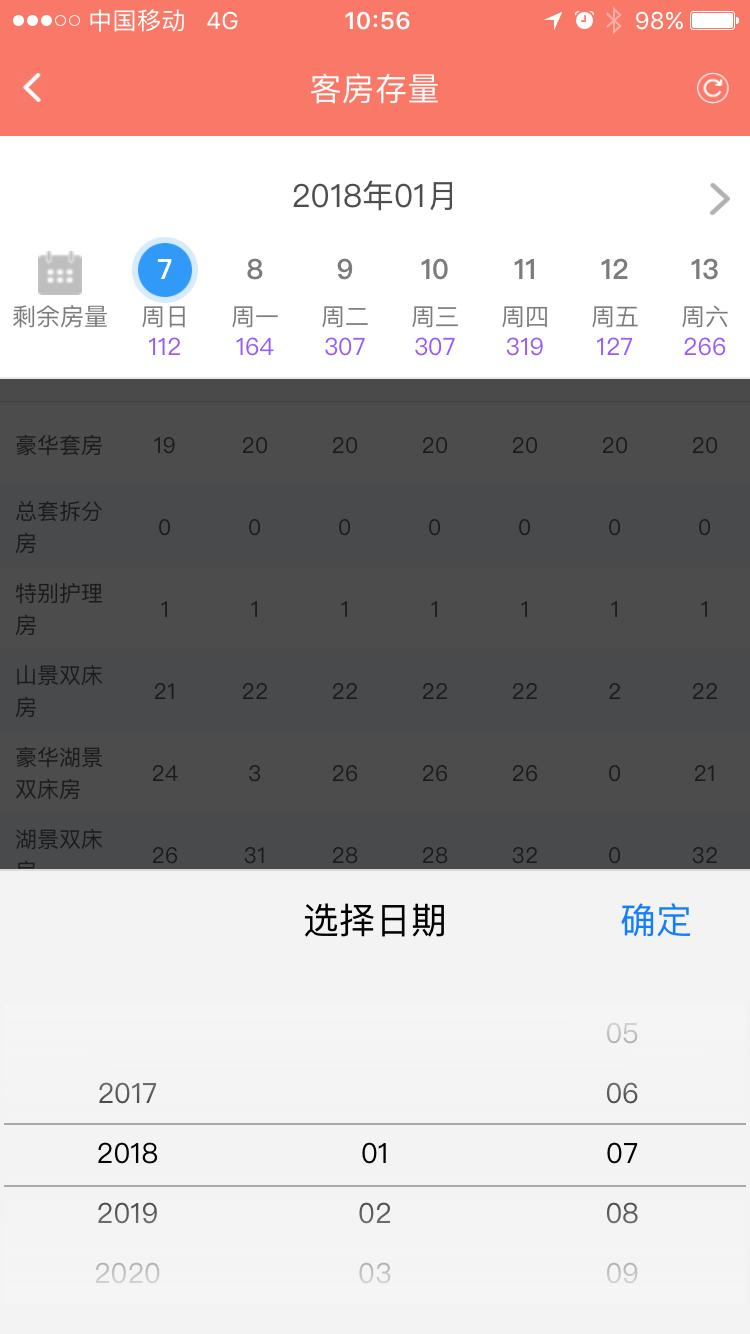Screen dimensions: 750x1334
Task: Go to next week with right chevron
Action: point(719,198)
